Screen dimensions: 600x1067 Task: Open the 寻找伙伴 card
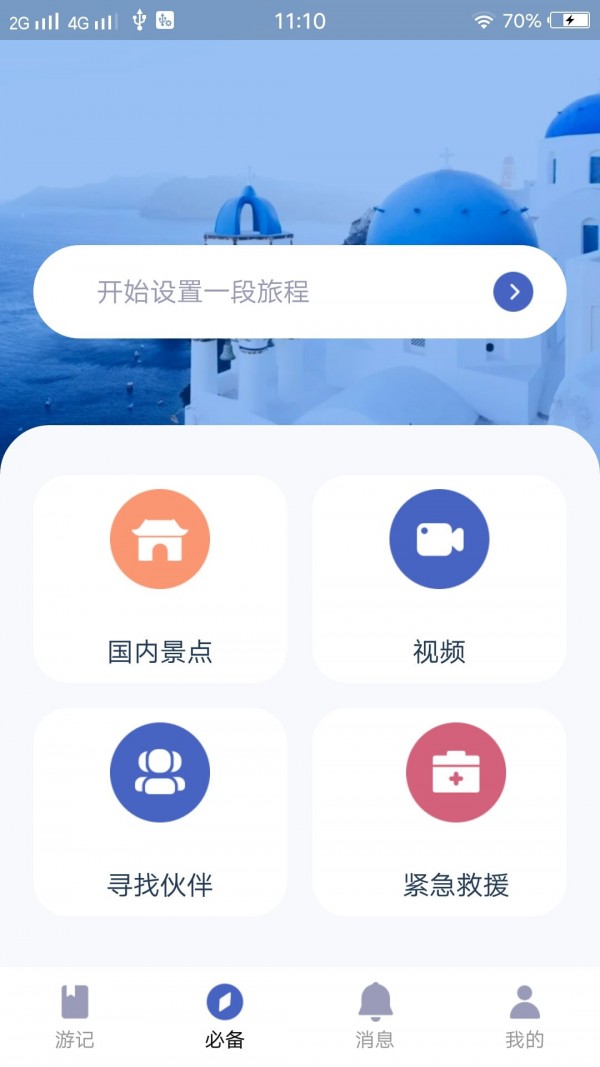(160, 812)
